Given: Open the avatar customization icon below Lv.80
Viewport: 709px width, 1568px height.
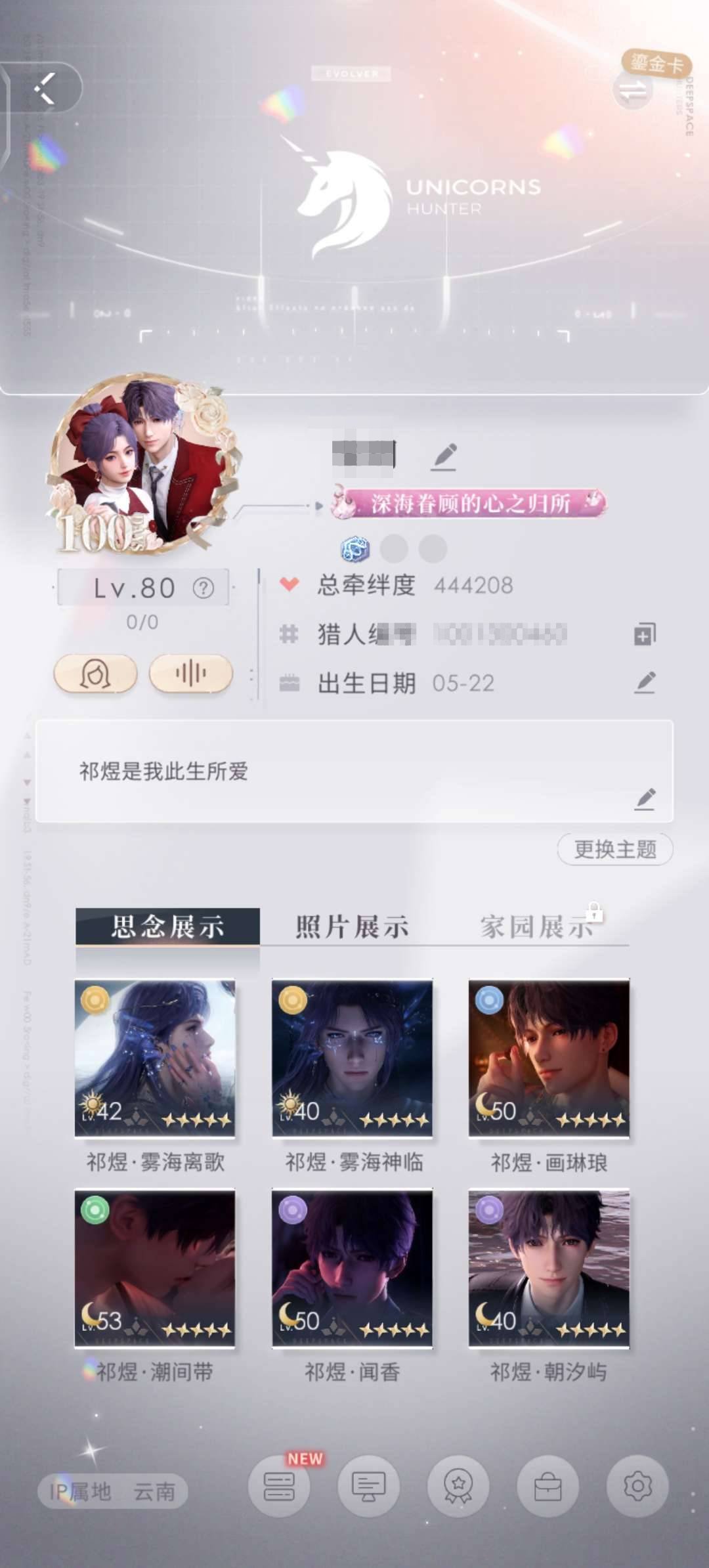Looking at the screenshot, I should pos(94,674).
